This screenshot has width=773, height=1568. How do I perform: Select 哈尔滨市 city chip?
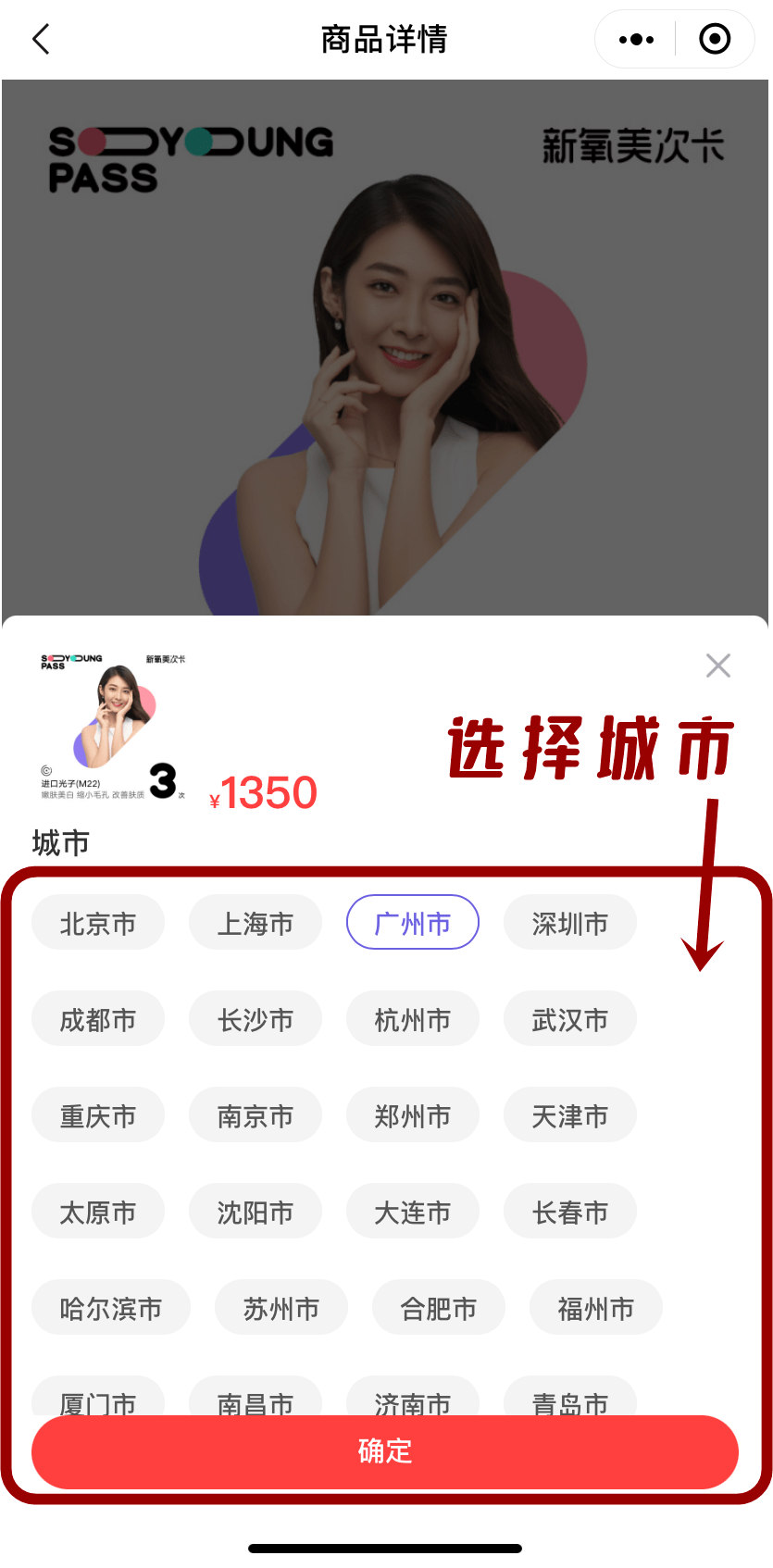[x=111, y=1308]
